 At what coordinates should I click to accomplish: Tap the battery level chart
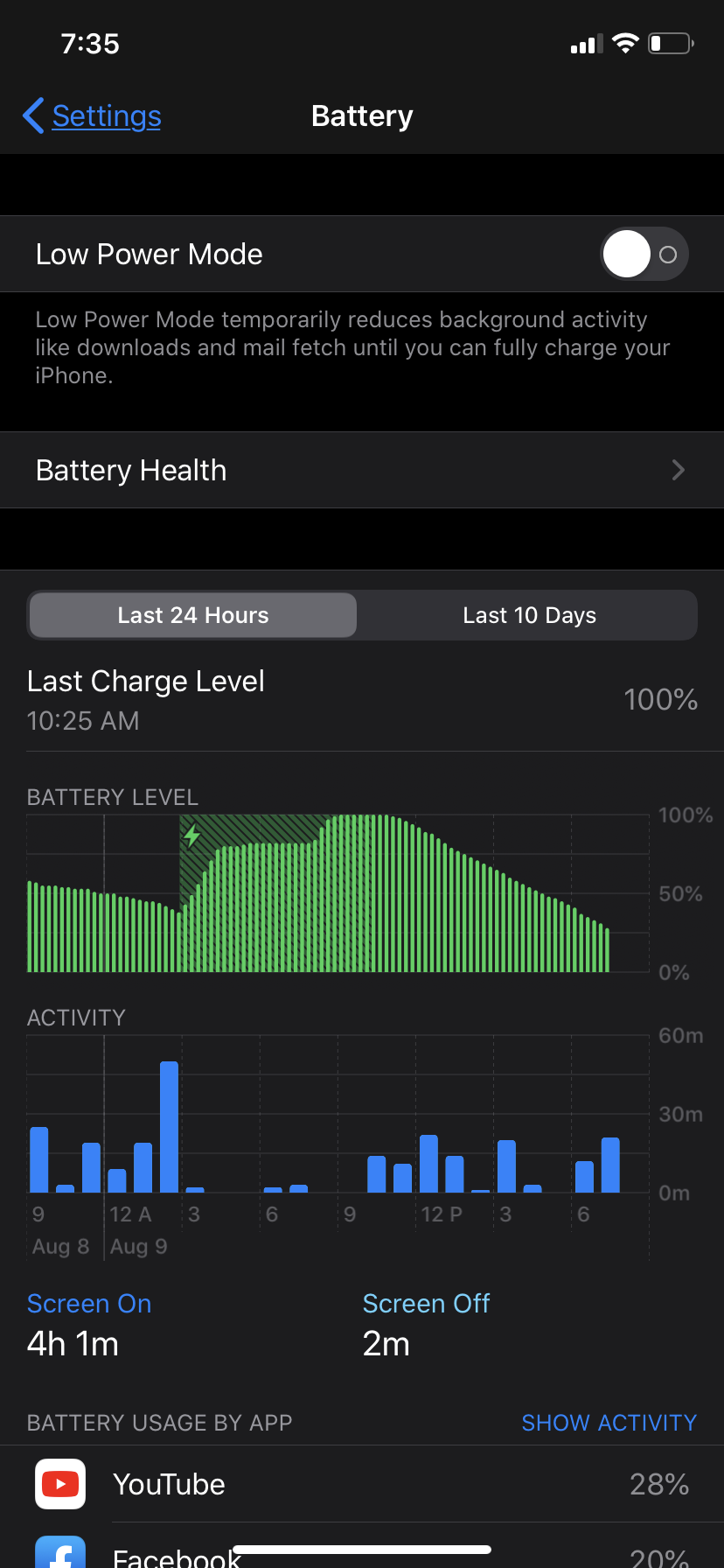click(x=338, y=893)
